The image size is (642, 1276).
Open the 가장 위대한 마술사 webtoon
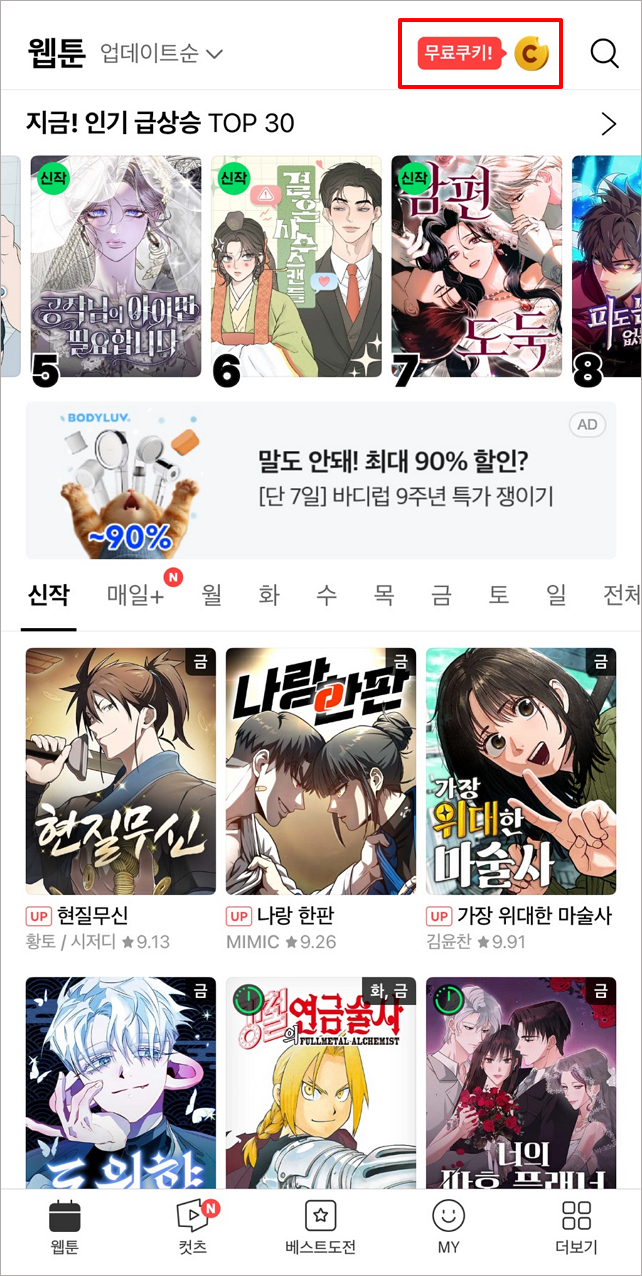(x=520, y=770)
